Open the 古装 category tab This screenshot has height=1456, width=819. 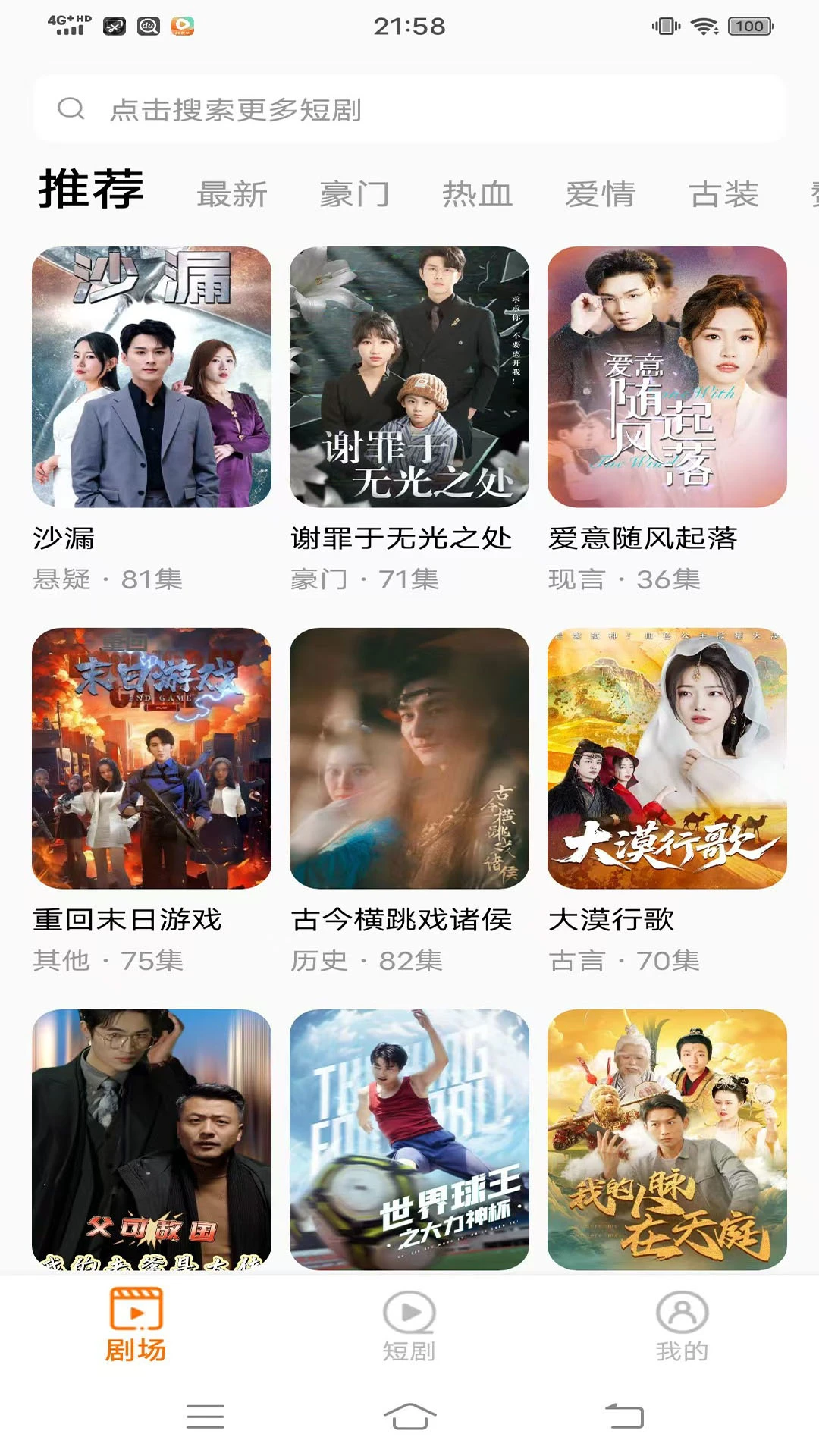[x=723, y=194]
